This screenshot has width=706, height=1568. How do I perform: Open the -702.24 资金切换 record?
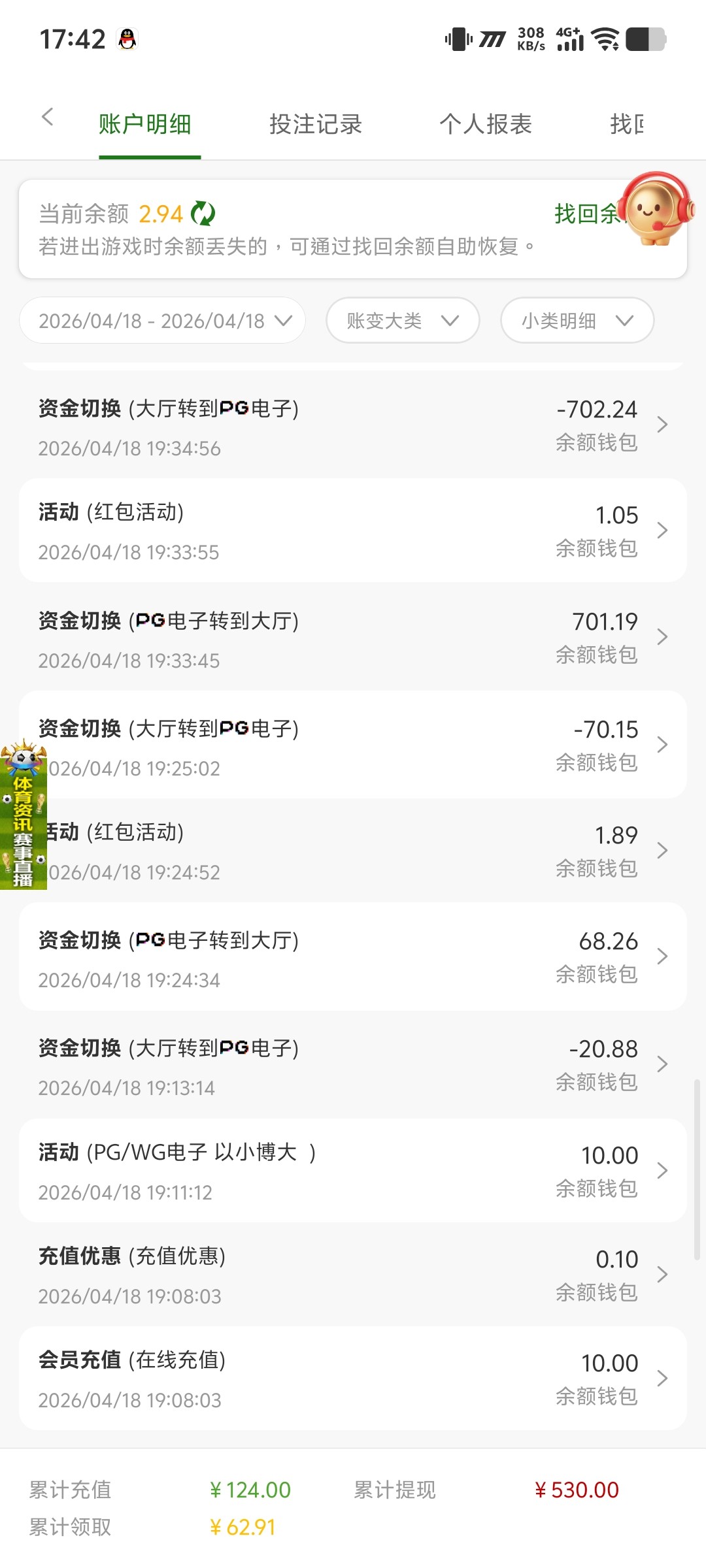353,425
